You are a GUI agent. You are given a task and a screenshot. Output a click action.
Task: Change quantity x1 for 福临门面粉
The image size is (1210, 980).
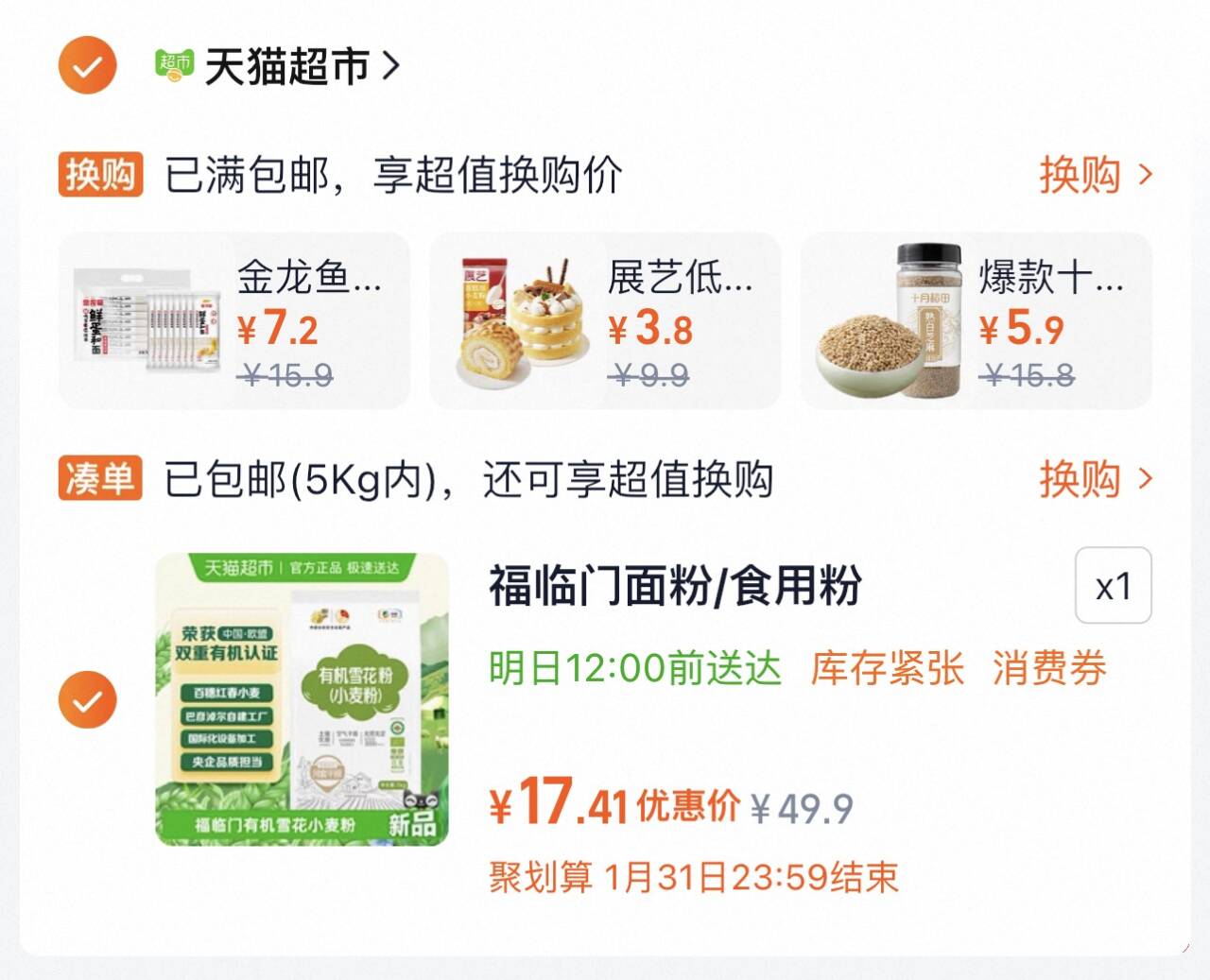(1113, 586)
